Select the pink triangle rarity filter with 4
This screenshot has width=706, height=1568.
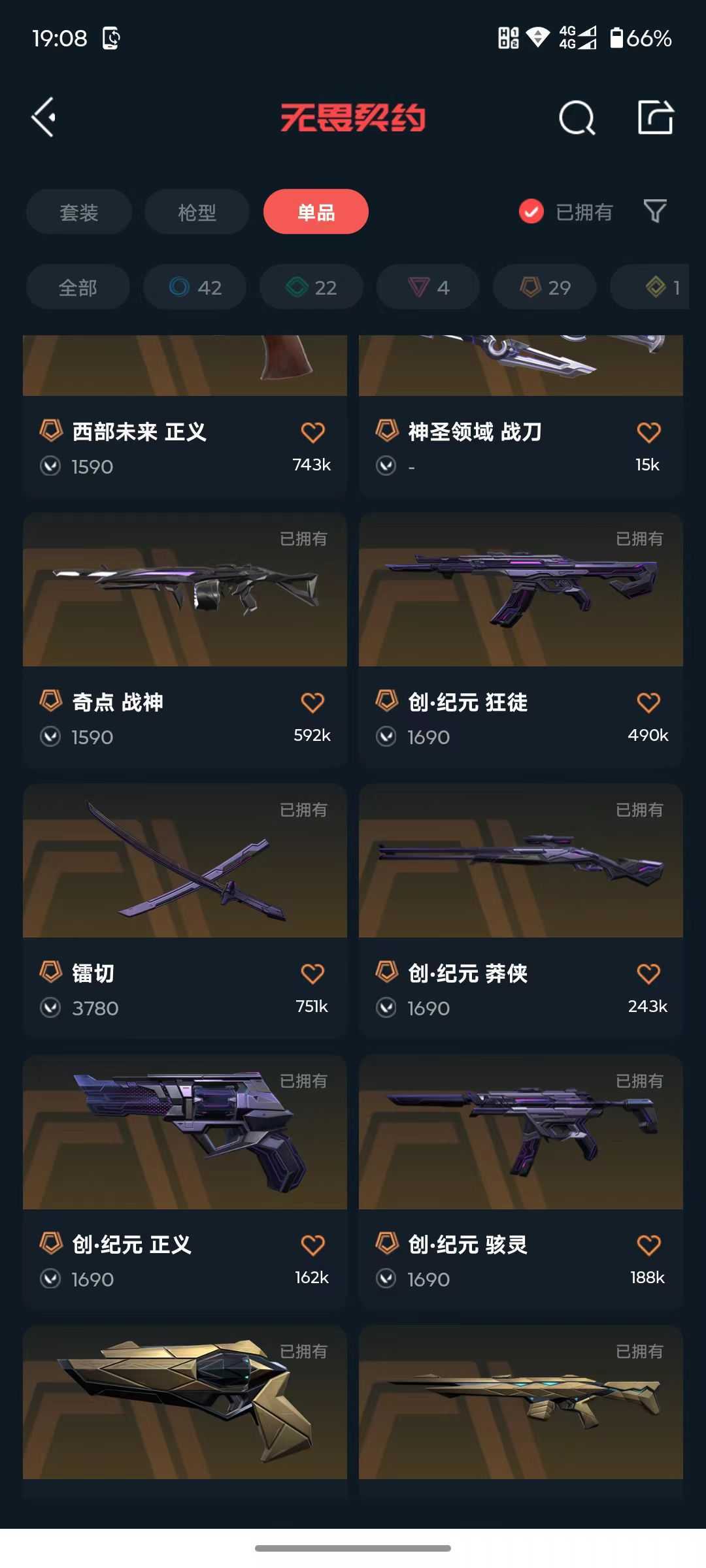click(x=427, y=287)
